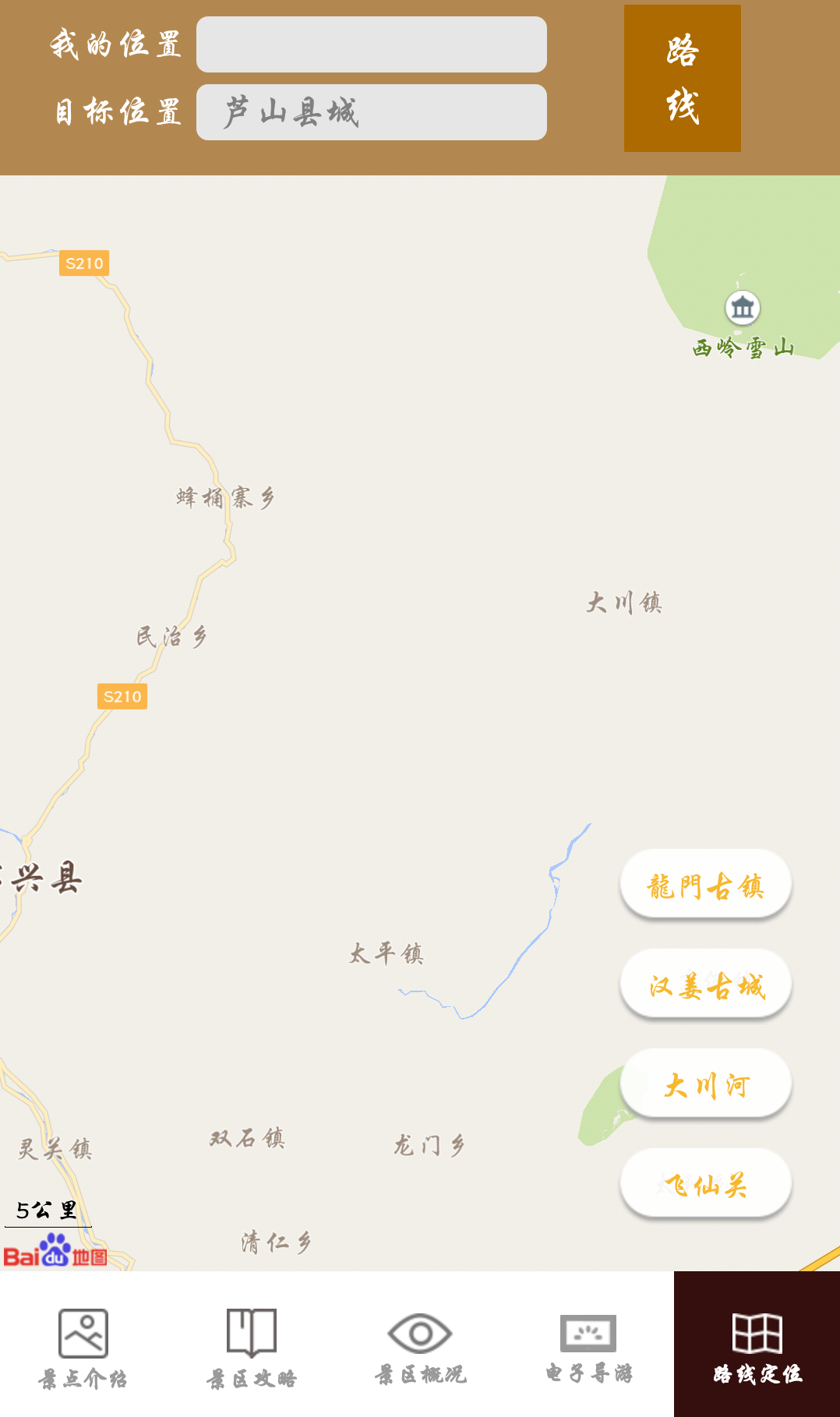Image resolution: width=840 pixels, height=1417 pixels.
Task: Switch to the 景点介绍 tab
Action: coord(83,1347)
